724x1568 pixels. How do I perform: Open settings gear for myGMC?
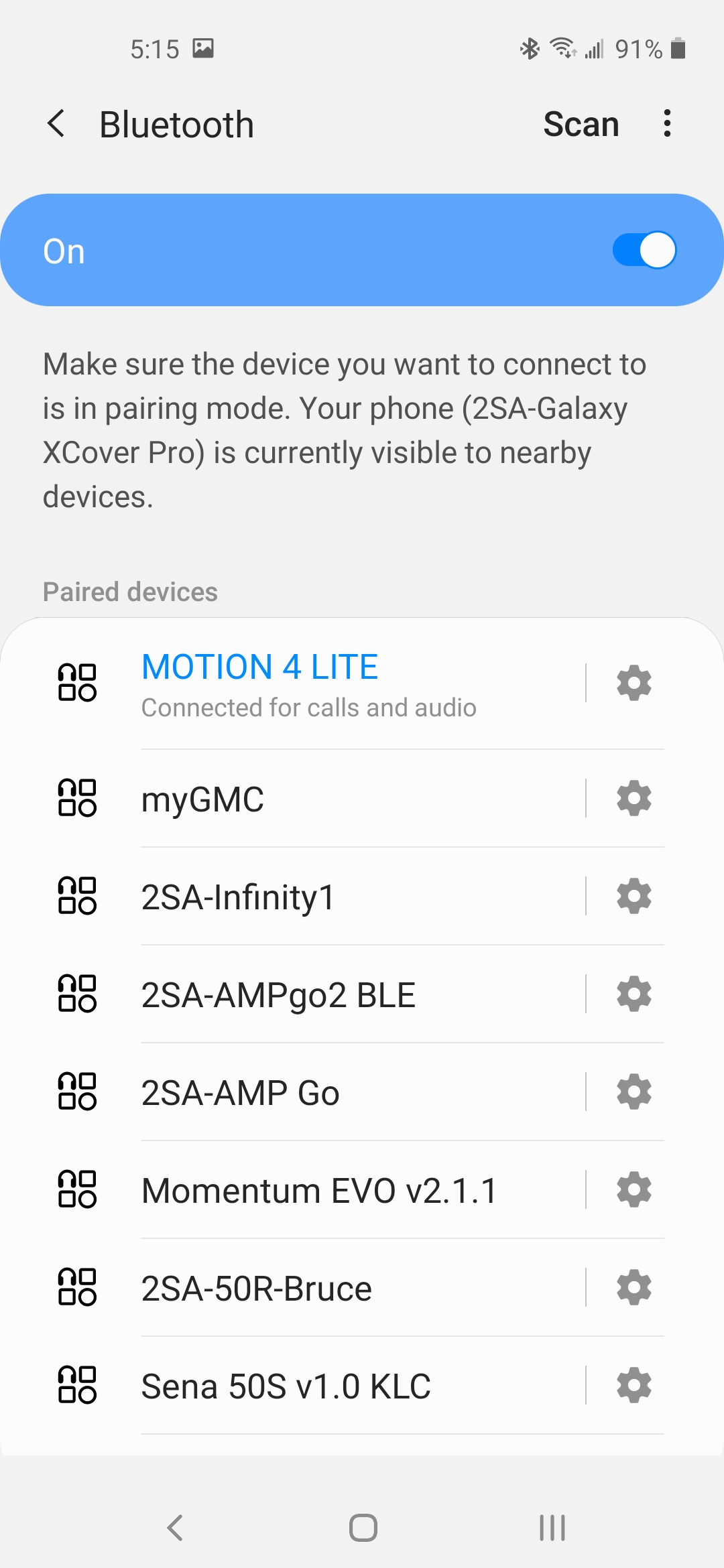click(633, 799)
